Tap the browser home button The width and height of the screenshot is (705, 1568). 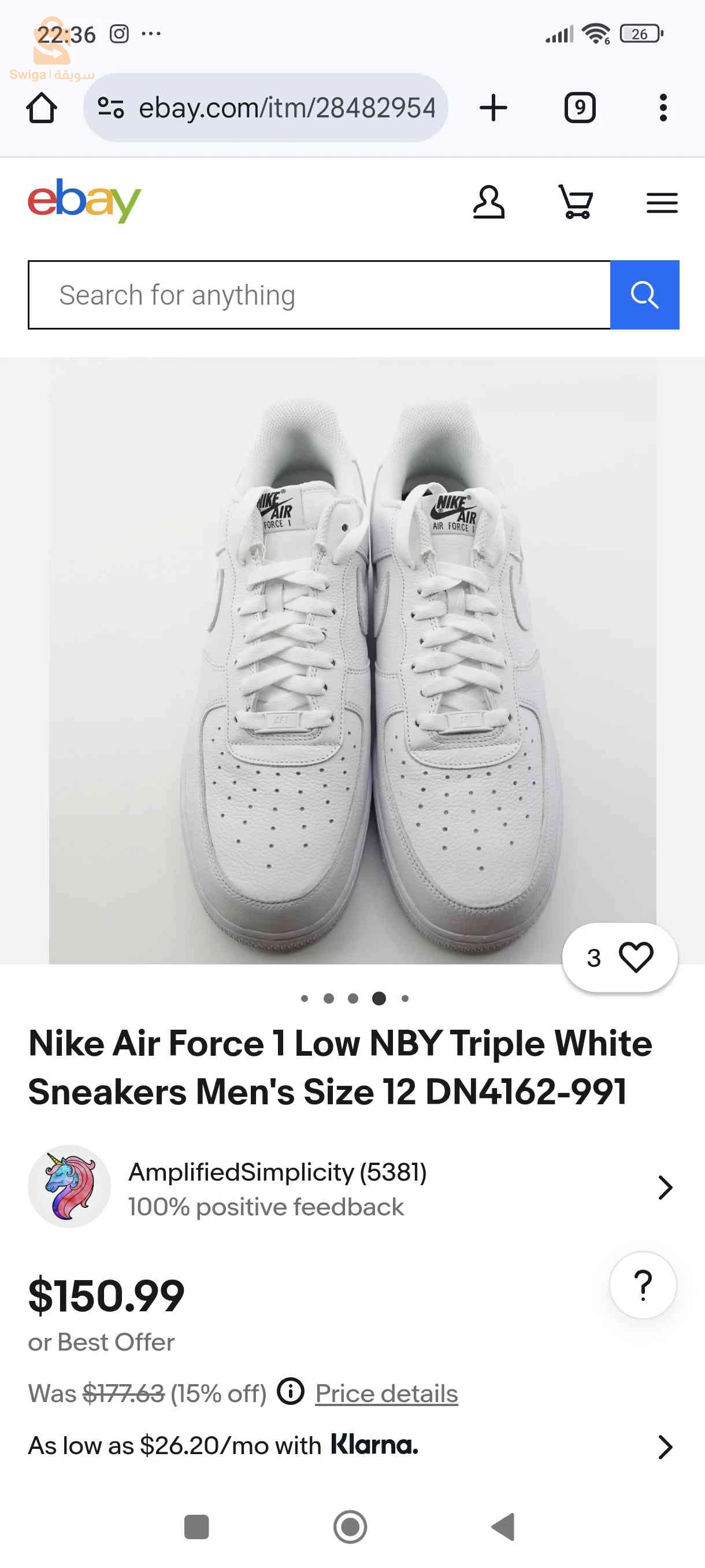coord(42,108)
